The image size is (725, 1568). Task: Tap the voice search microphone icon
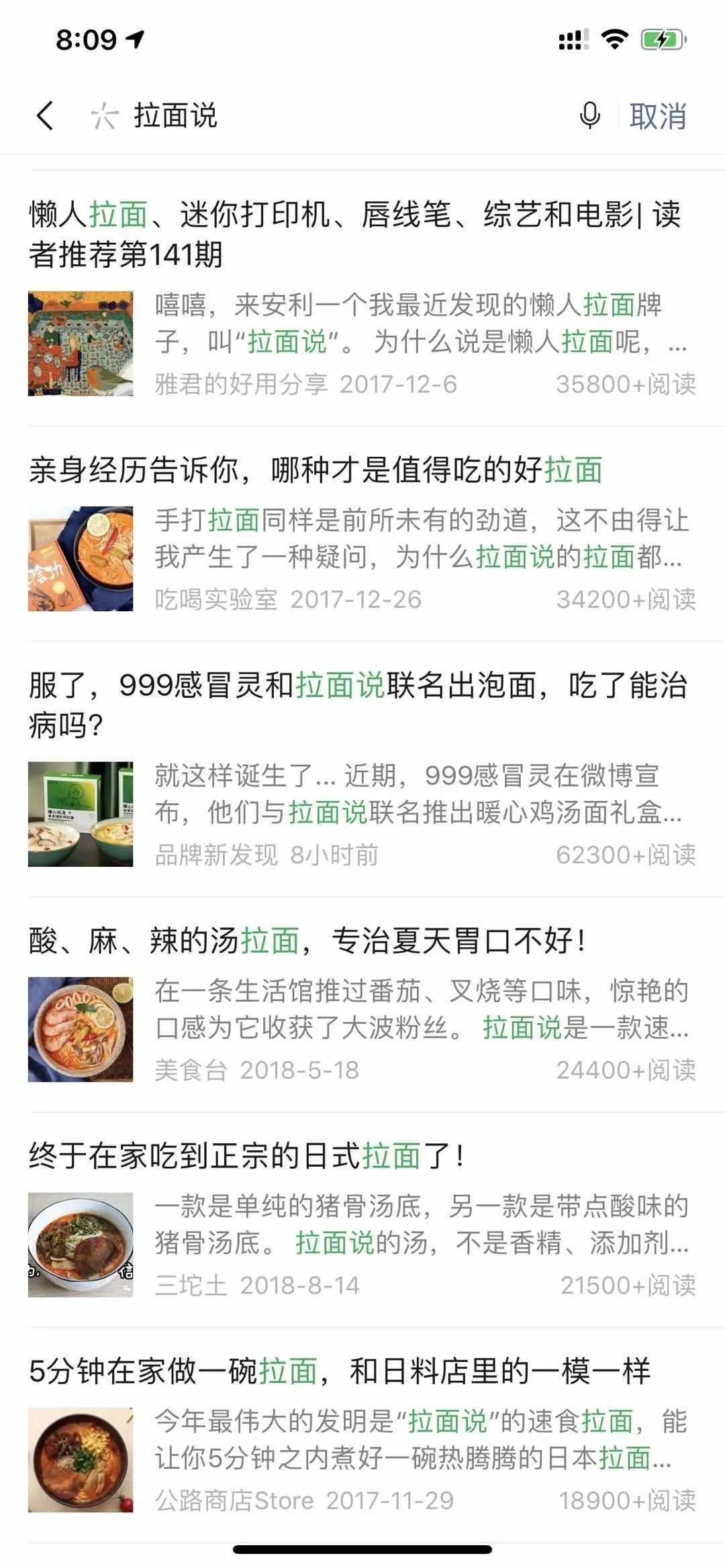[590, 117]
